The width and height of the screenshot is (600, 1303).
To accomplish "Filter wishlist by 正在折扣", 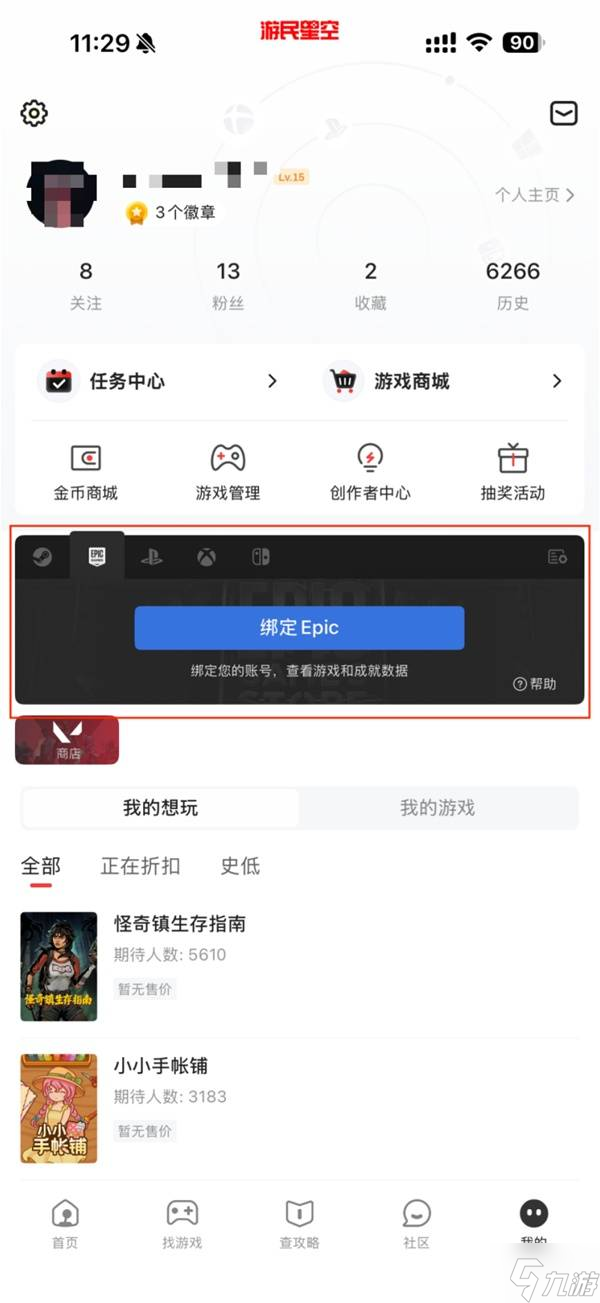I will click(140, 866).
